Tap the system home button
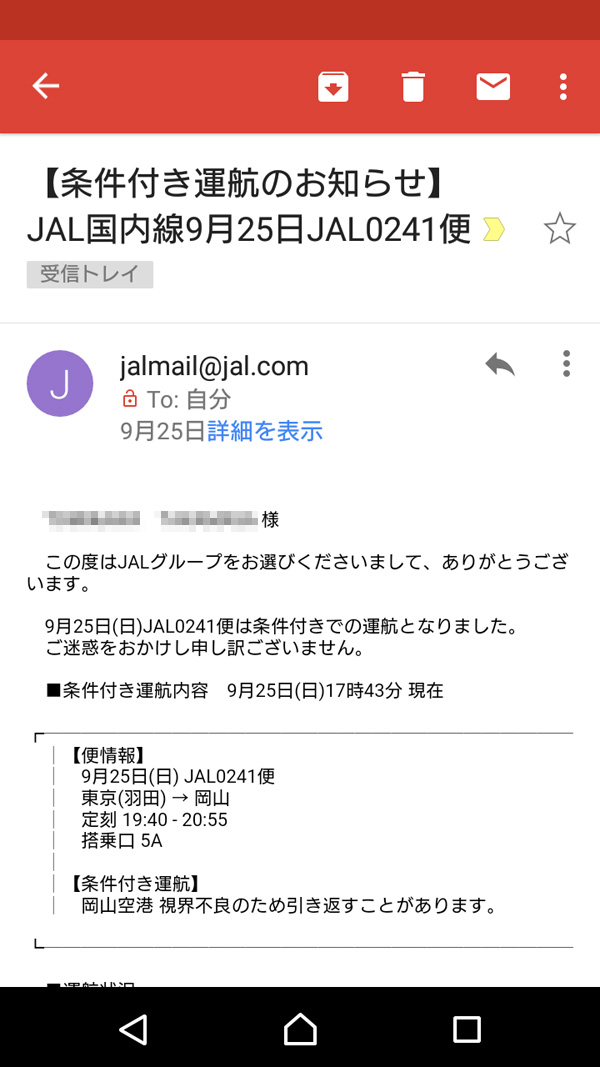The width and height of the screenshot is (600, 1067). (300, 1028)
